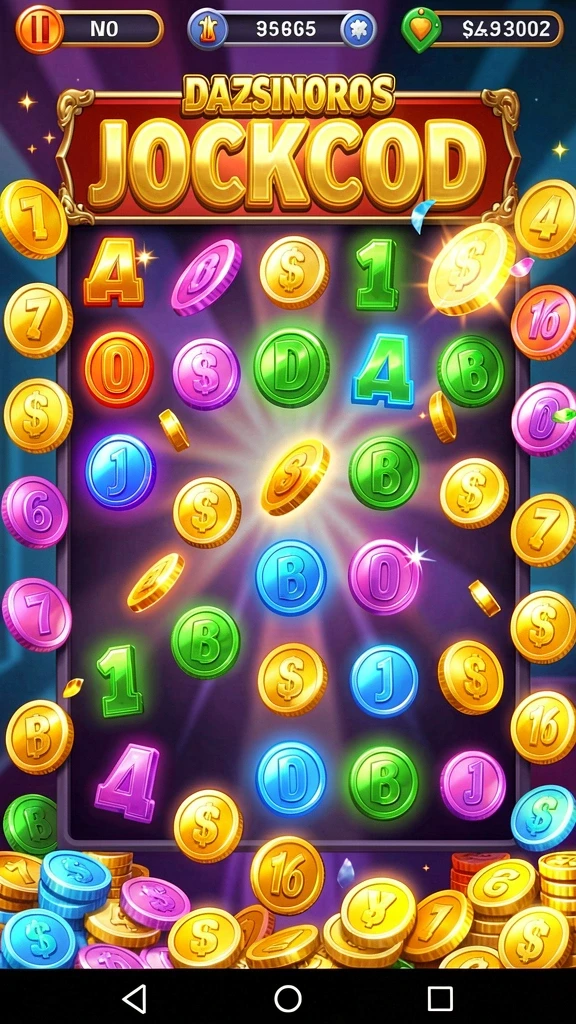Pause the game with the orange button

click(x=40, y=29)
